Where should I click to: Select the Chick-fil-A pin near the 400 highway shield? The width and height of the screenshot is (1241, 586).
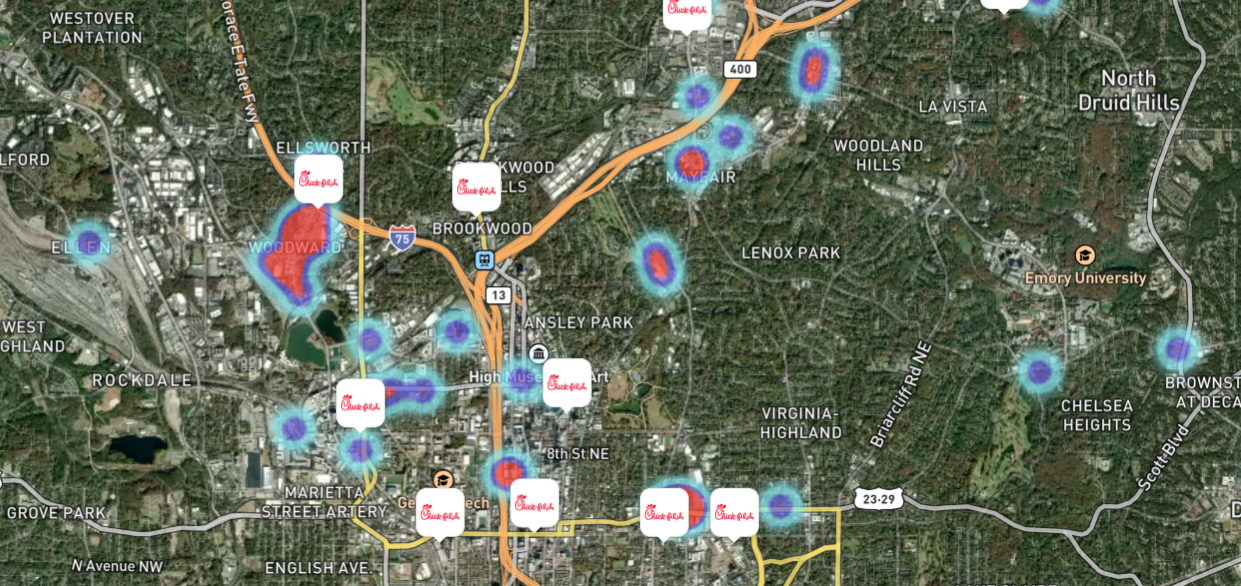click(687, 12)
